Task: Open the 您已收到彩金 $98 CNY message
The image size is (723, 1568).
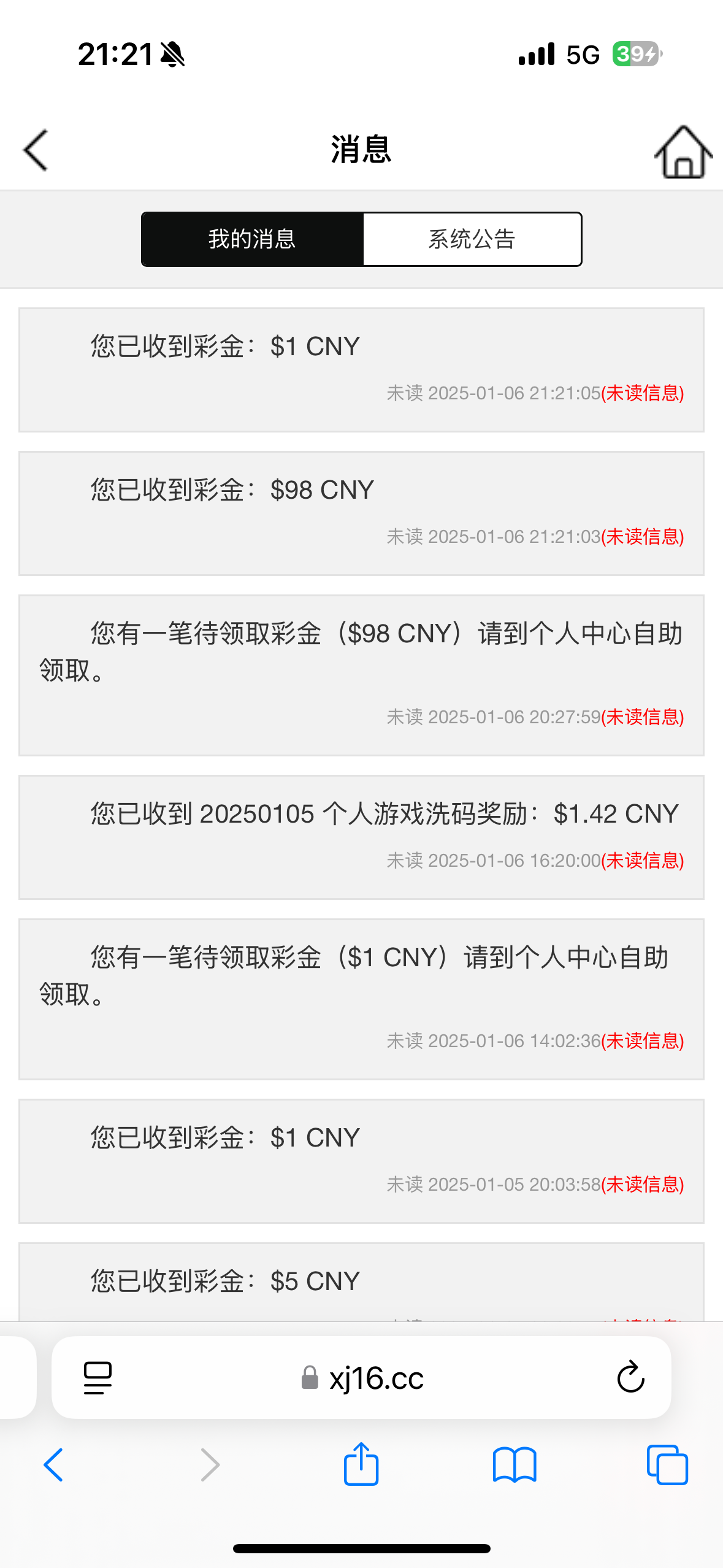Action: (x=361, y=513)
